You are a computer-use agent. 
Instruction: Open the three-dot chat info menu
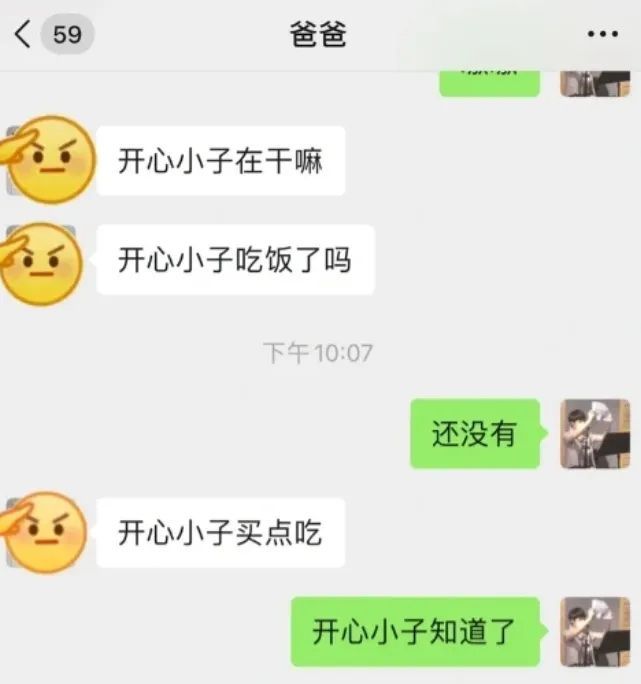tap(603, 35)
